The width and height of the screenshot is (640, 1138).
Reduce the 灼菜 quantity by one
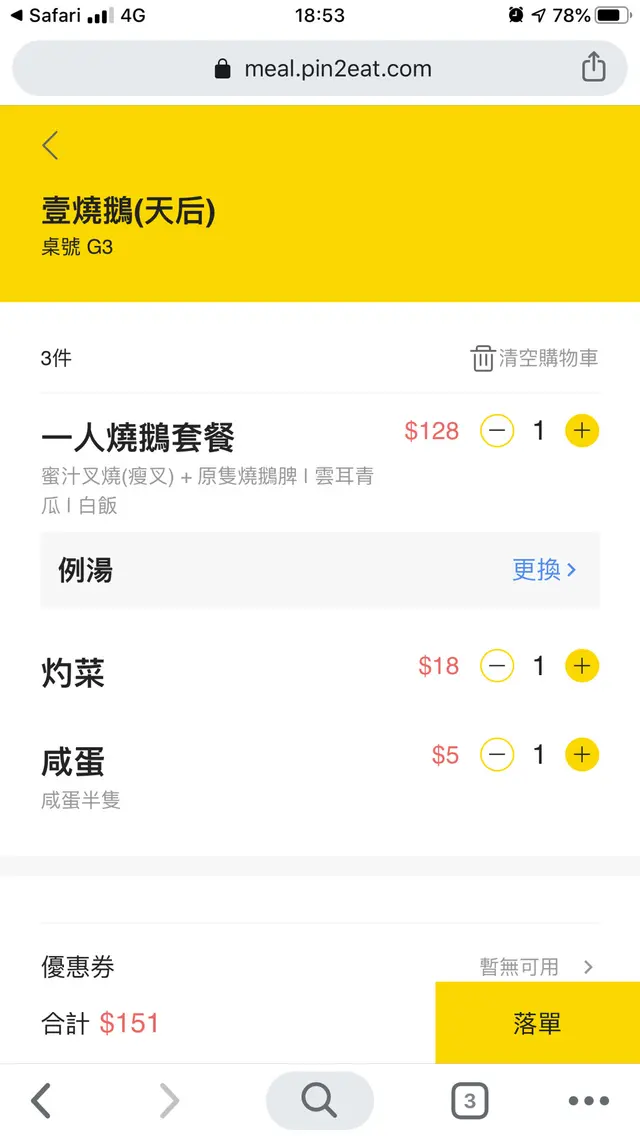tap(497, 666)
